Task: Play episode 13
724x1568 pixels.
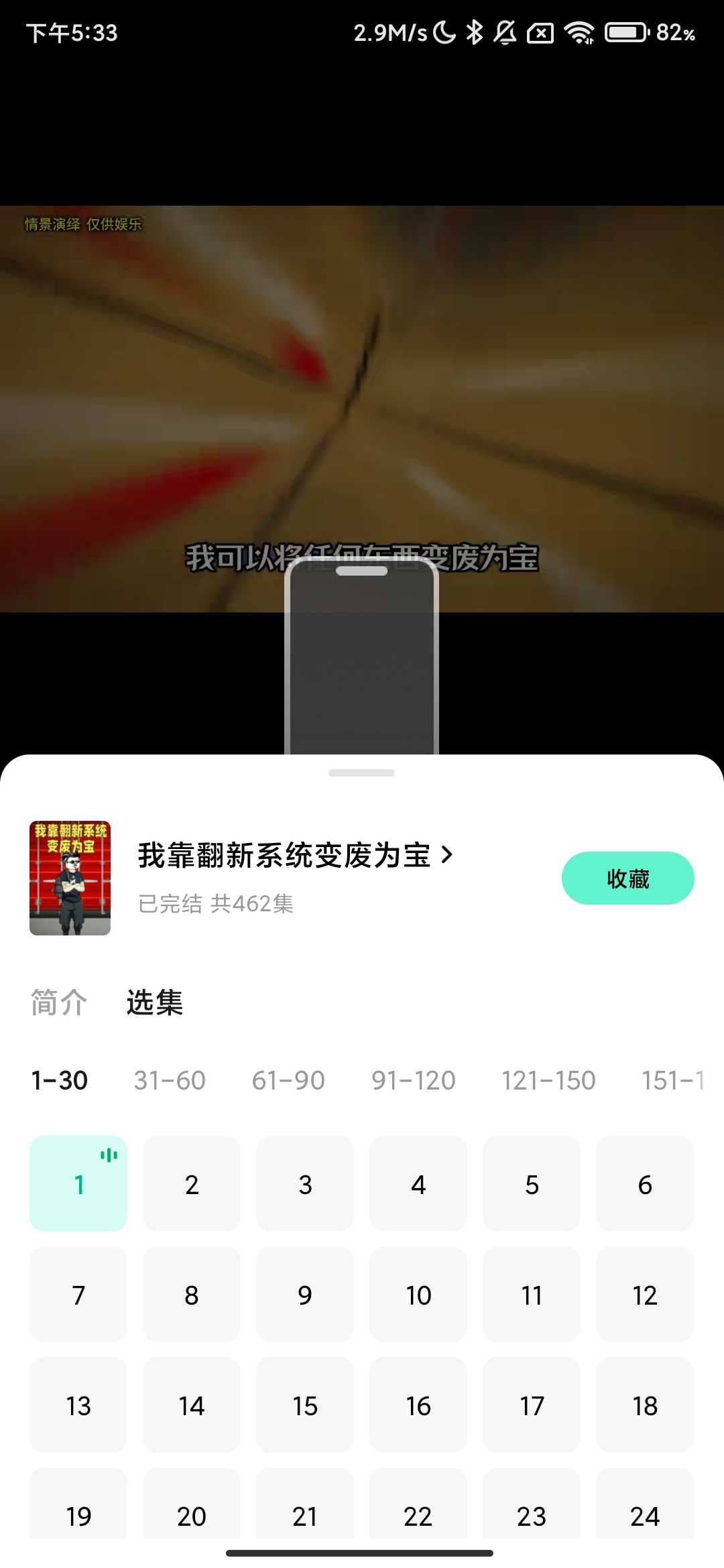Action: coord(78,1405)
